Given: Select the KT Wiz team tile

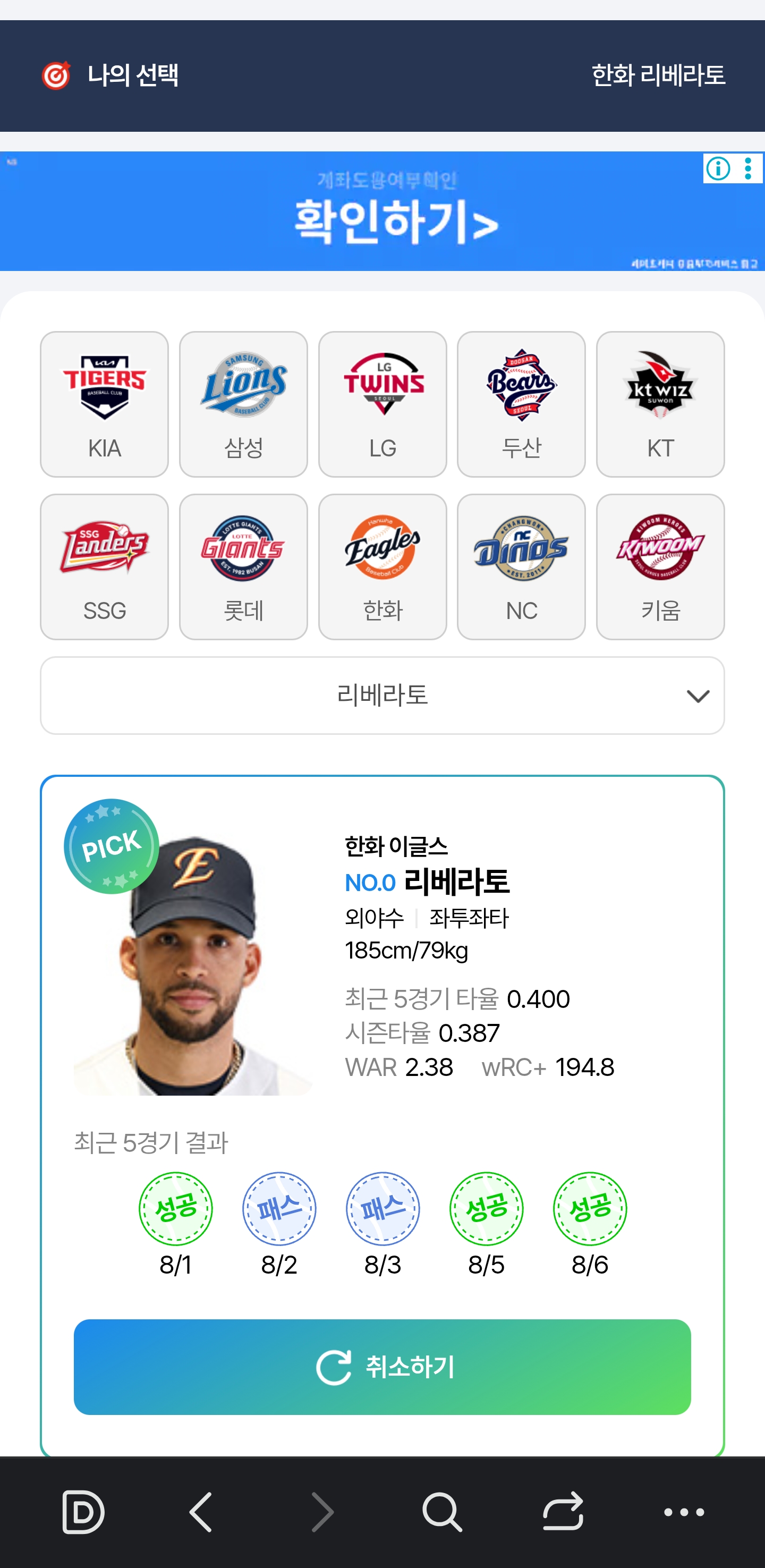Looking at the screenshot, I should [x=660, y=404].
